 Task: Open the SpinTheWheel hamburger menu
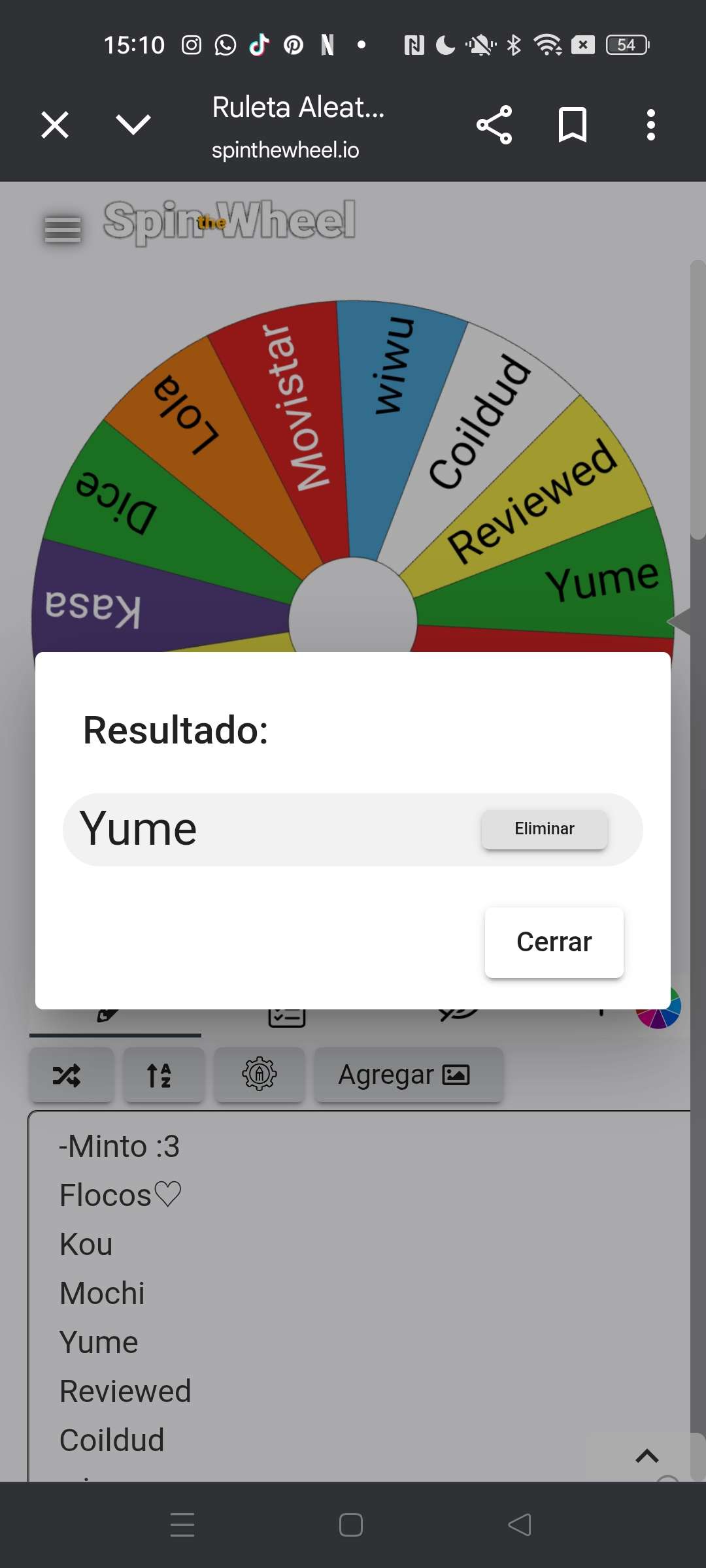[x=63, y=229]
